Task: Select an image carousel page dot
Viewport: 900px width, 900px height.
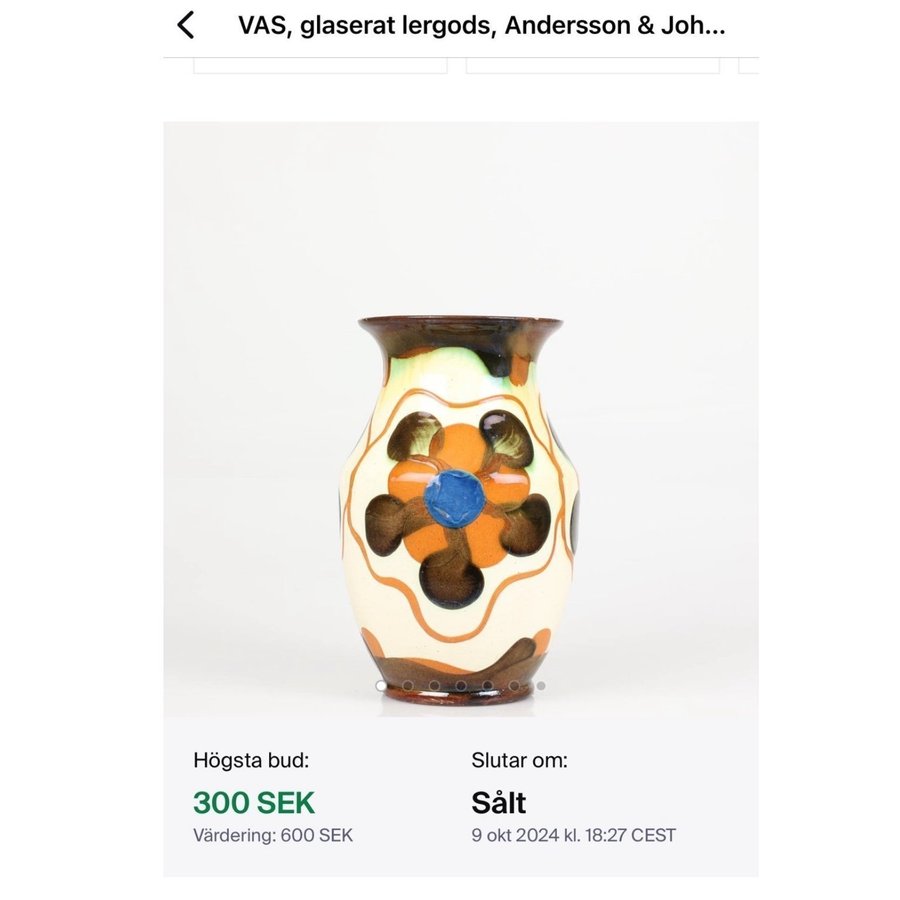Action: 434,686
